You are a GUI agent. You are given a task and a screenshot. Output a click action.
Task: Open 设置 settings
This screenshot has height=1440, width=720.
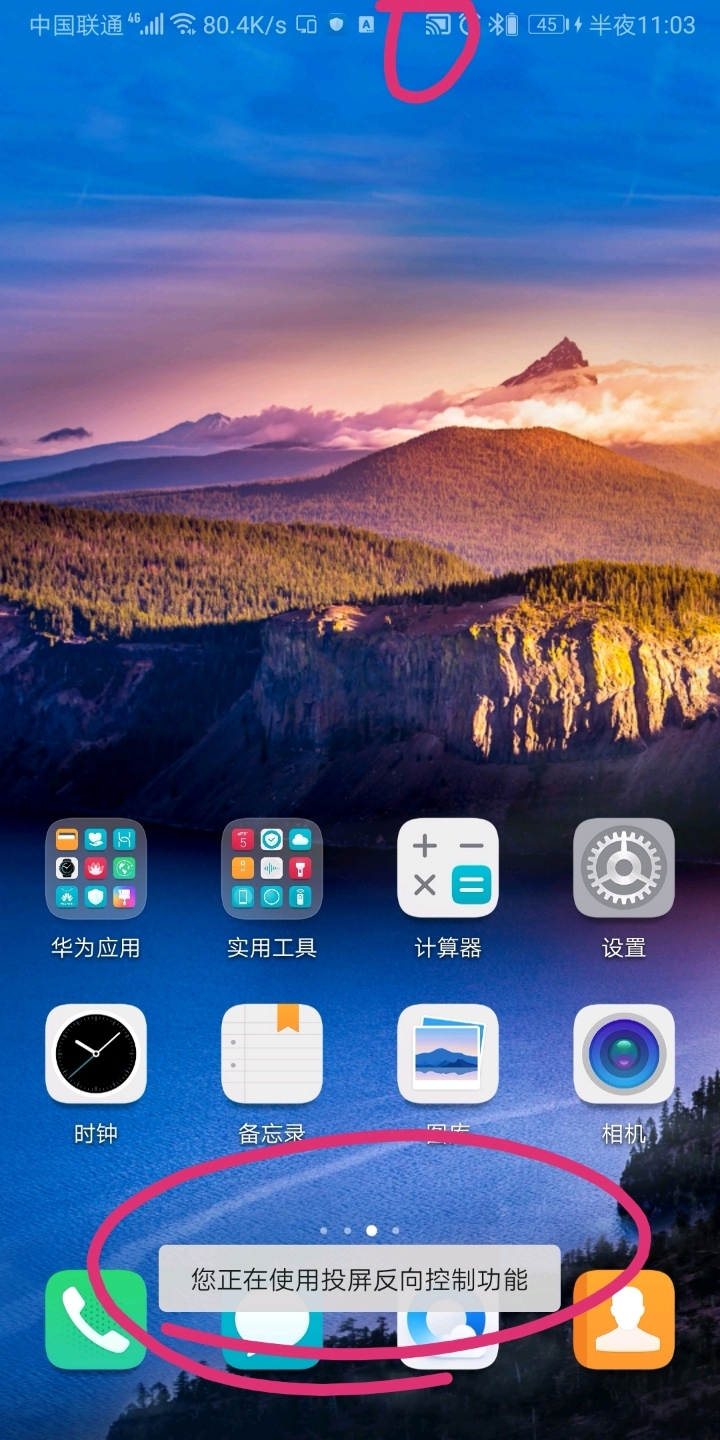[624, 868]
